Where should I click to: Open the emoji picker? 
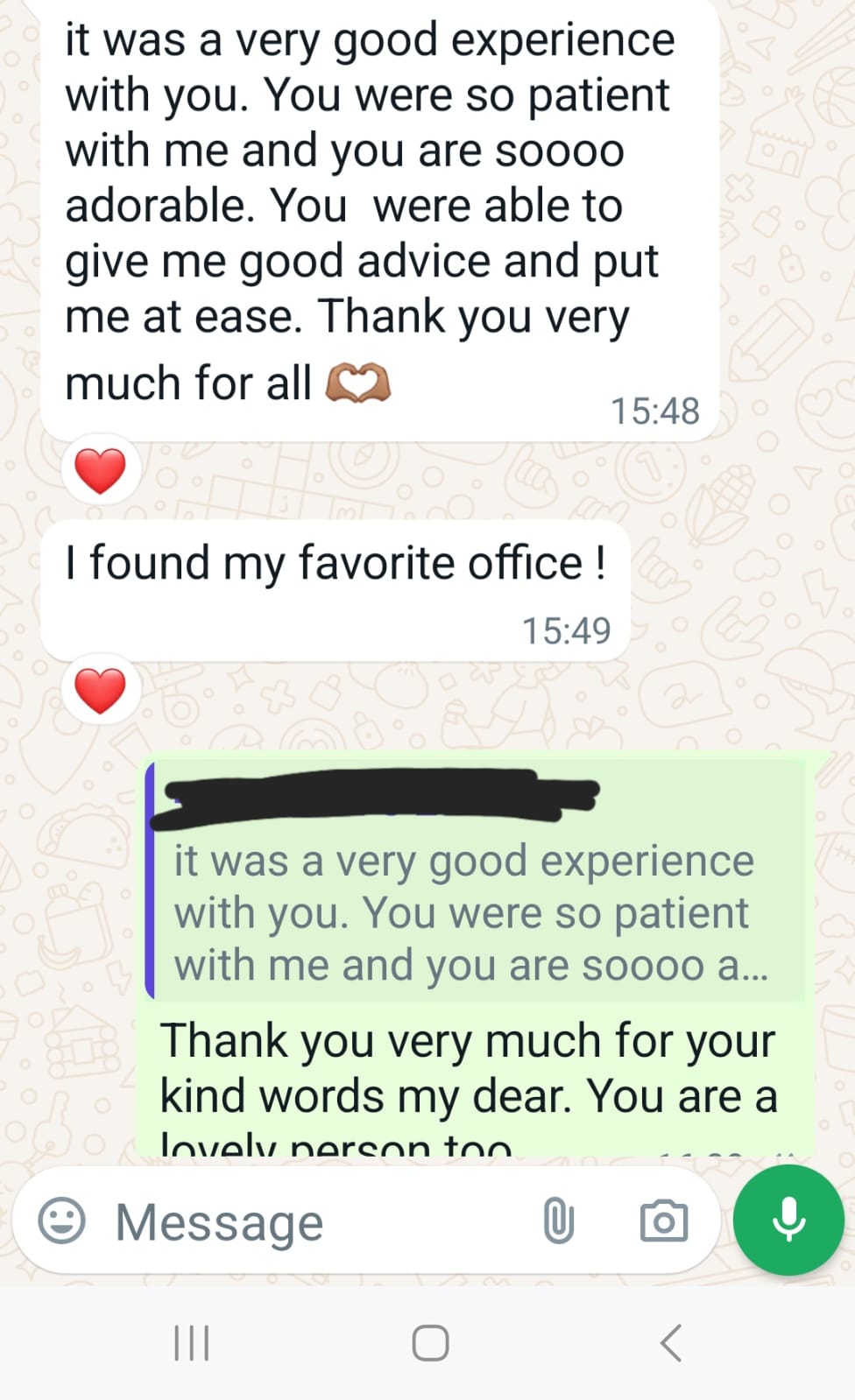click(62, 1221)
